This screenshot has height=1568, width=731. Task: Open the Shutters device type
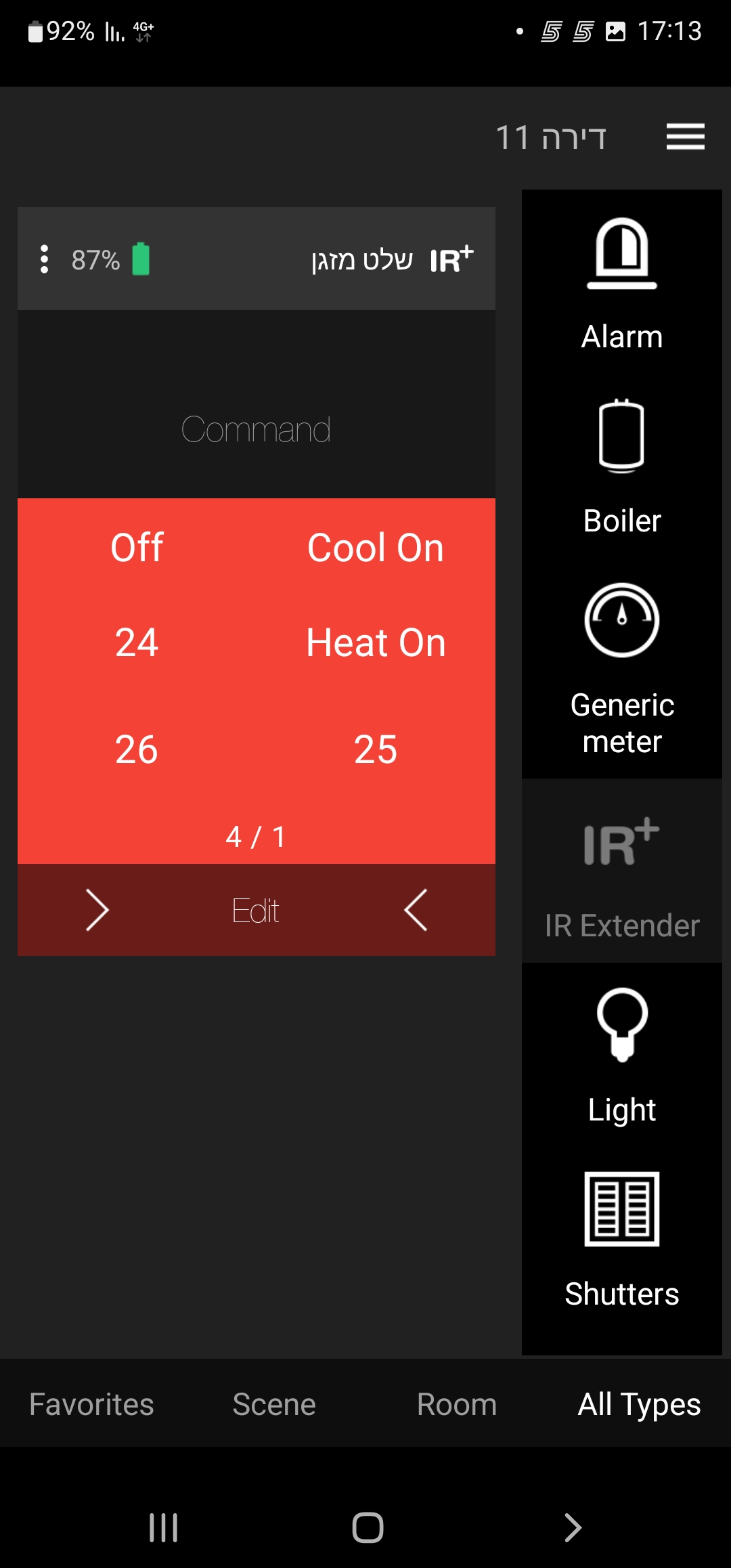click(621, 1239)
